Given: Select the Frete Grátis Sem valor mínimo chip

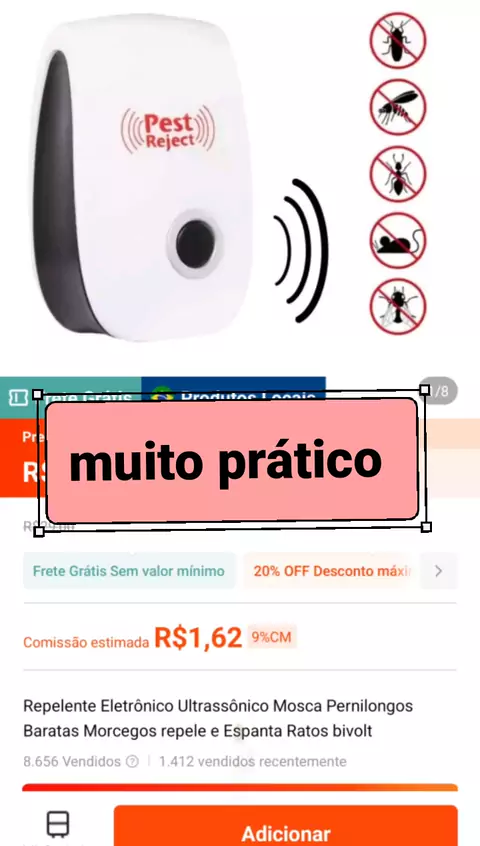Looking at the screenshot, I should pos(129,571).
